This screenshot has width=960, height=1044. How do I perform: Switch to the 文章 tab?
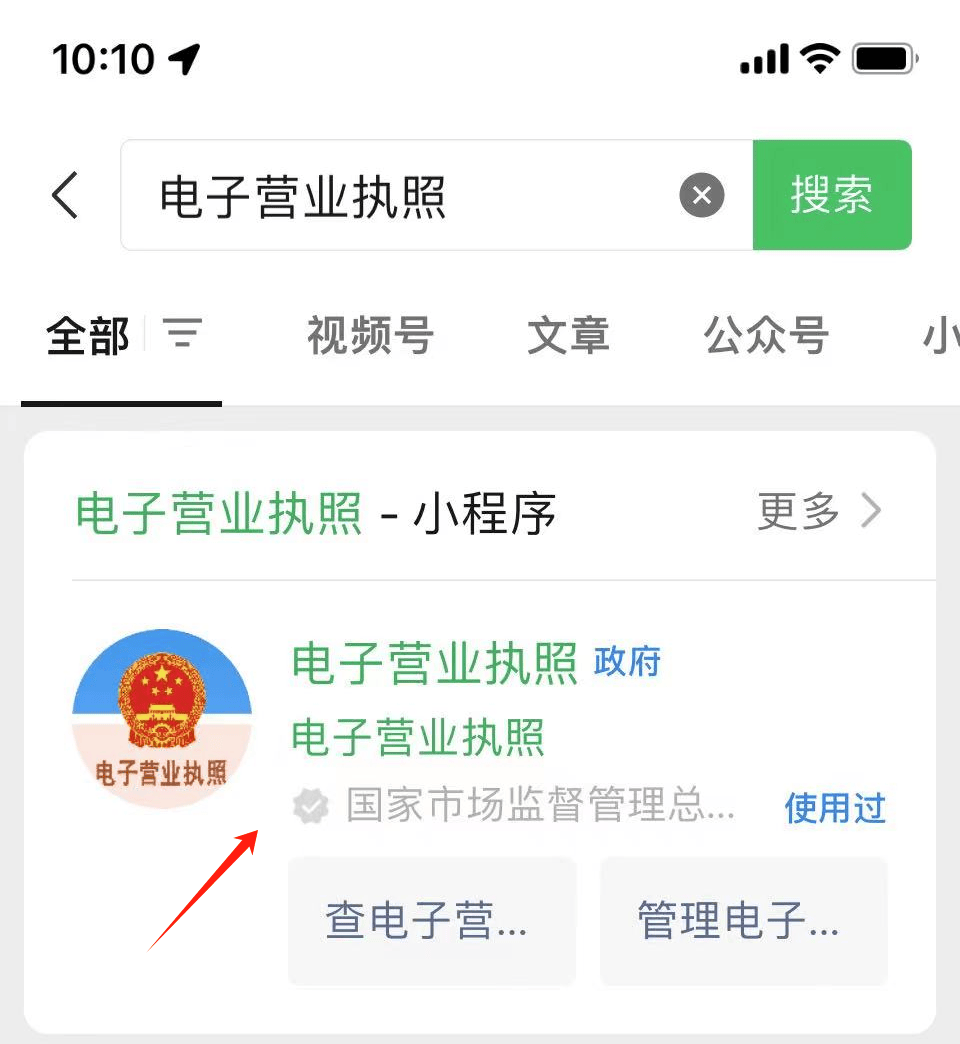coord(567,337)
